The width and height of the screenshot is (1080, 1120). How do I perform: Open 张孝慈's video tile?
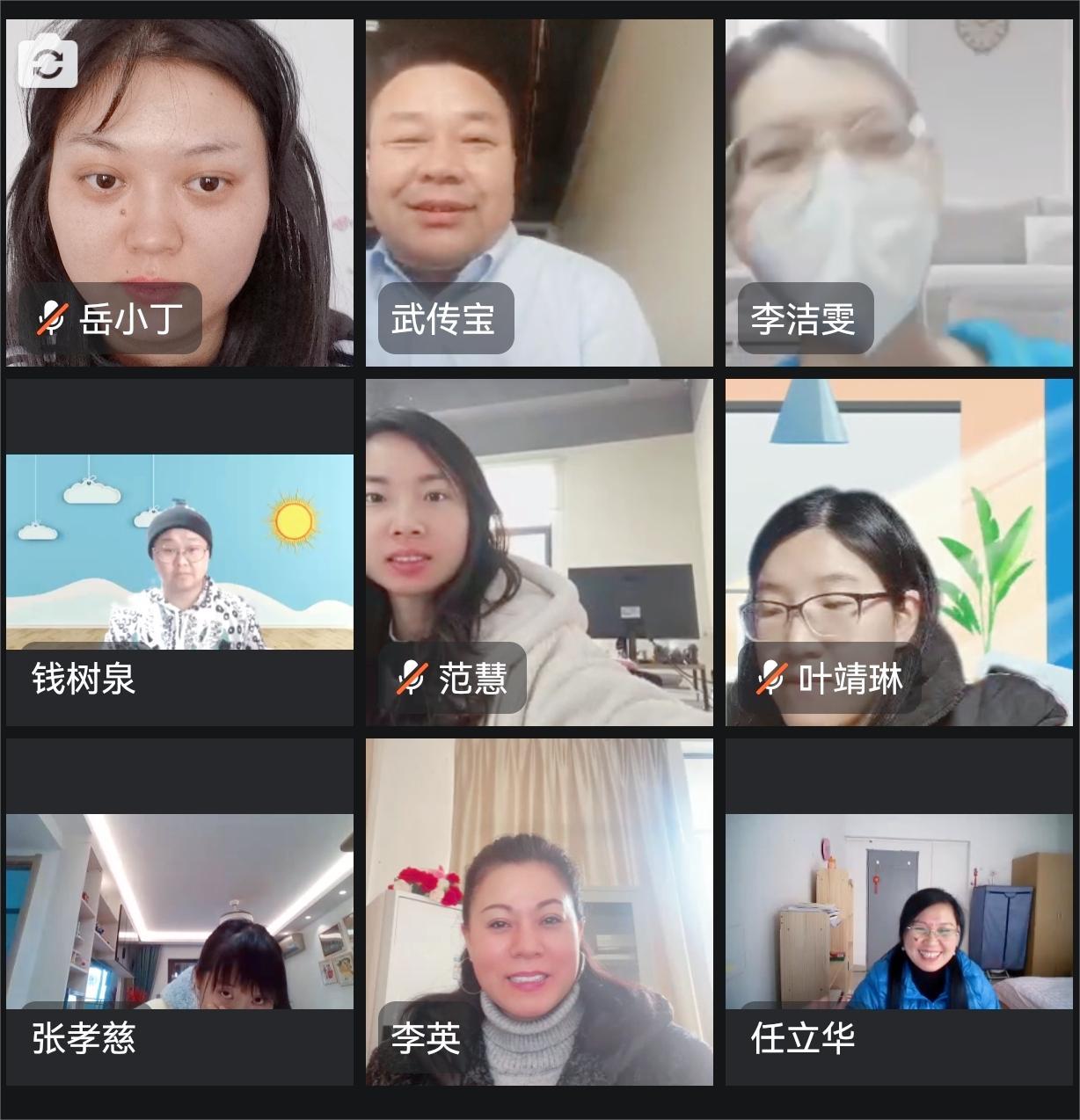(x=179, y=912)
